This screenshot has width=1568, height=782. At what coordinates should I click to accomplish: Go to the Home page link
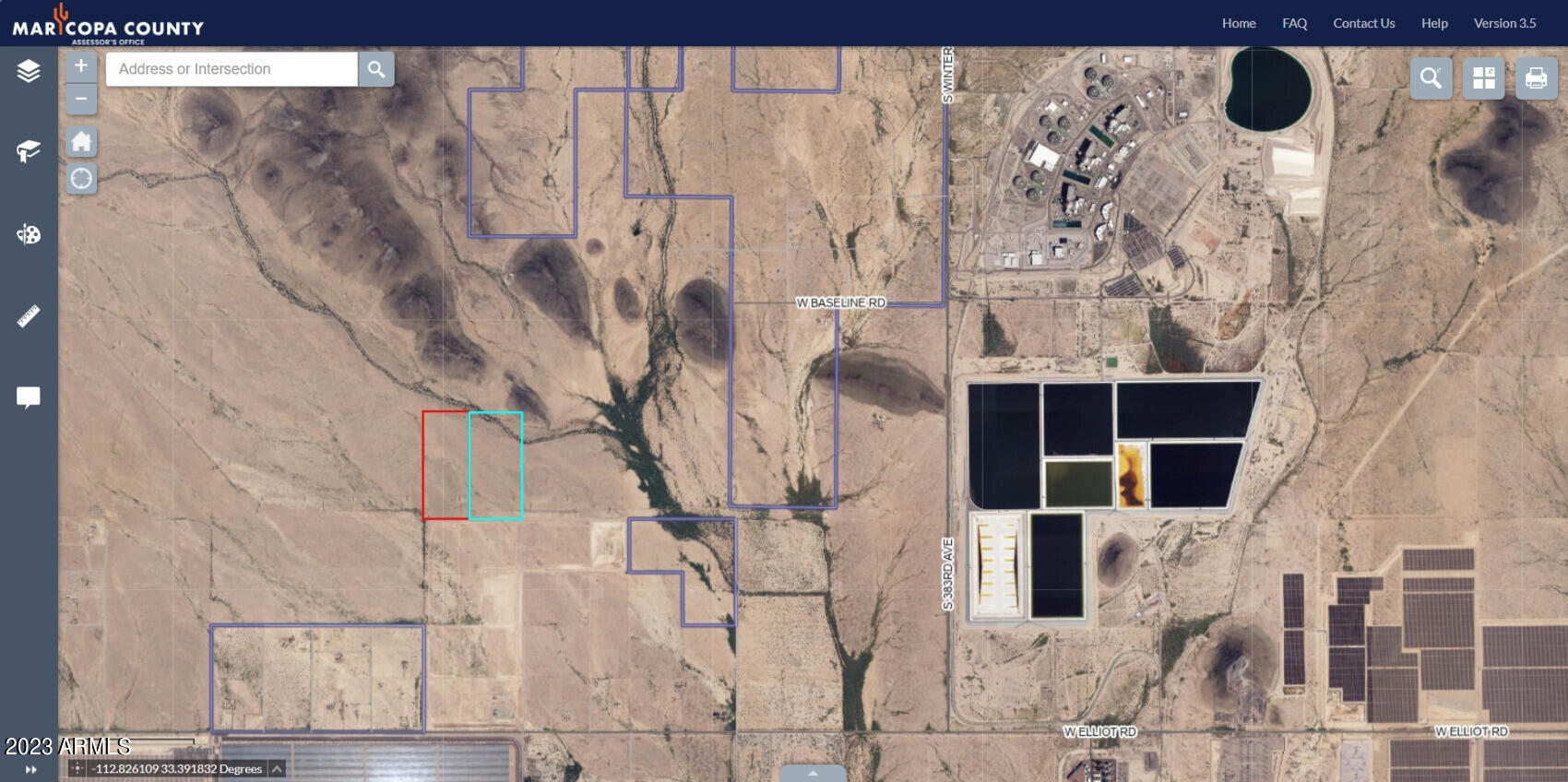pos(1239,23)
